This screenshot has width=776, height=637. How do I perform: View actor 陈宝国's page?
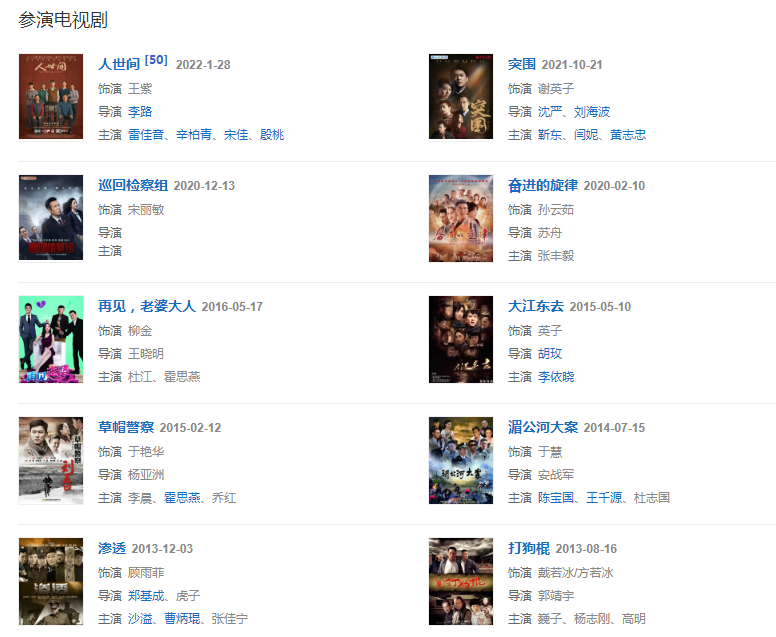coord(557,497)
